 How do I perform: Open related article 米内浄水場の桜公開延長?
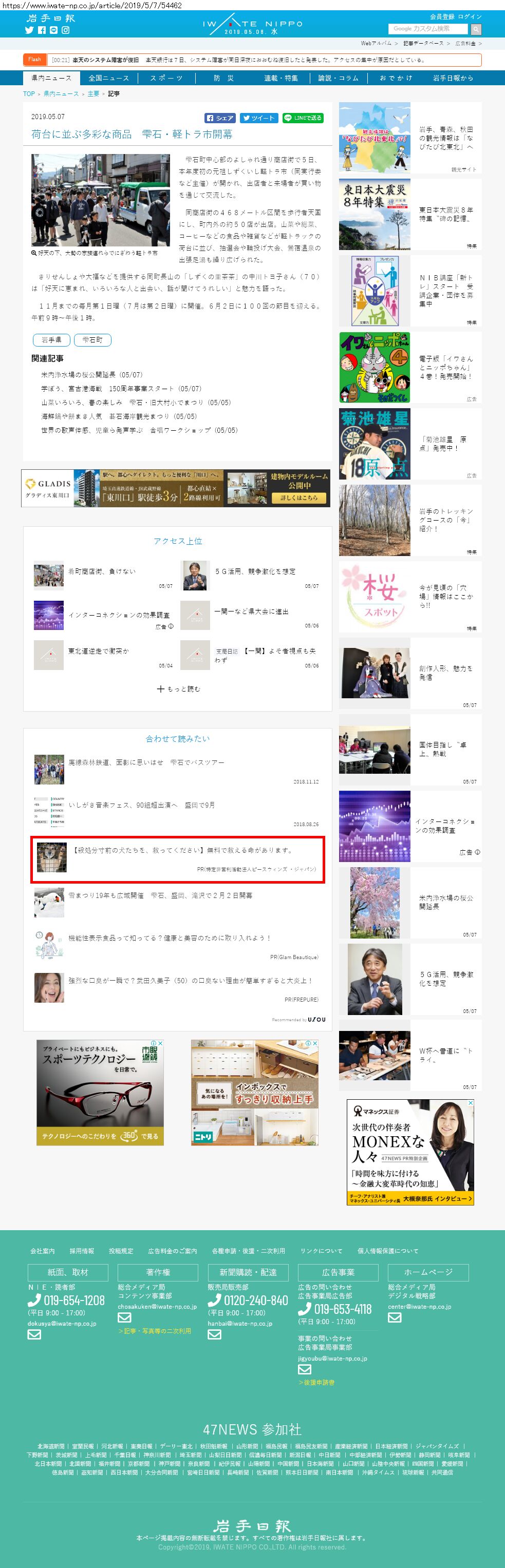coord(91,375)
